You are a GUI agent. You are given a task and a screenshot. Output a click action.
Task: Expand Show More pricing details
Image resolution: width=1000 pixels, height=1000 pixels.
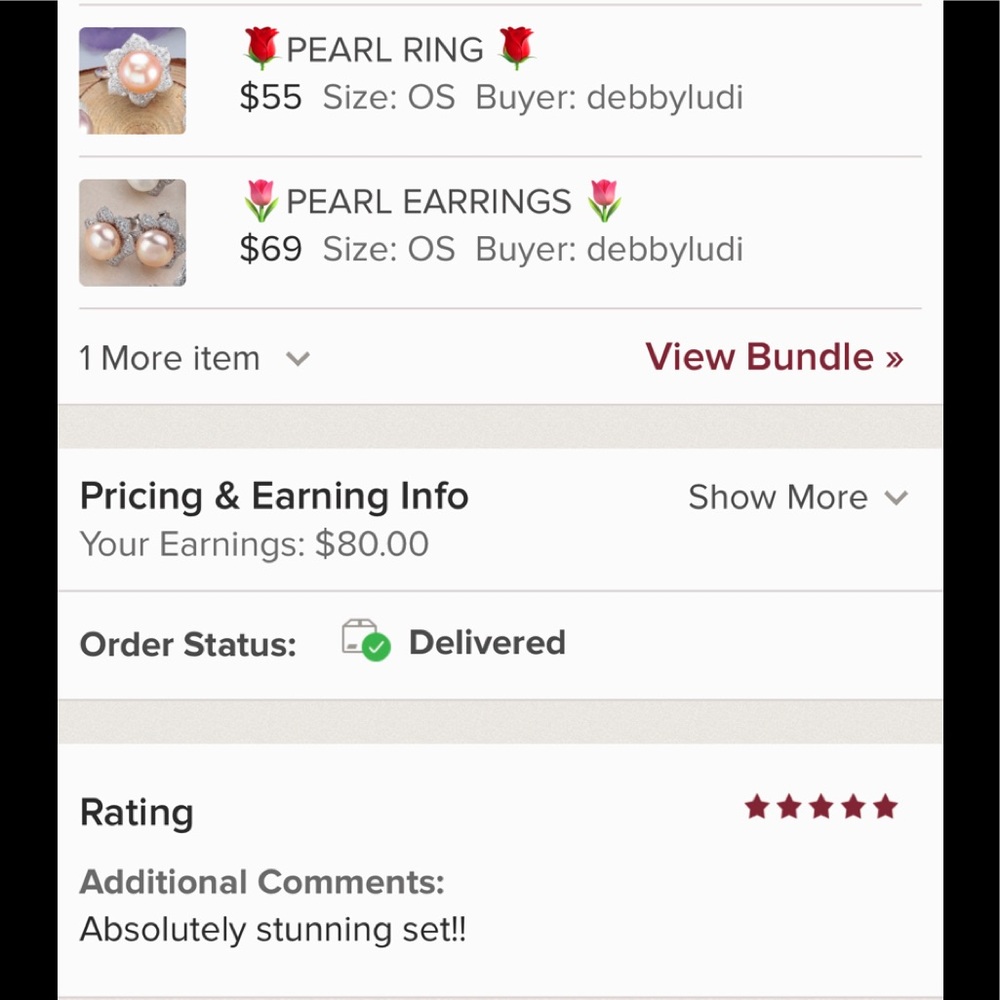[x=797, y=497]
